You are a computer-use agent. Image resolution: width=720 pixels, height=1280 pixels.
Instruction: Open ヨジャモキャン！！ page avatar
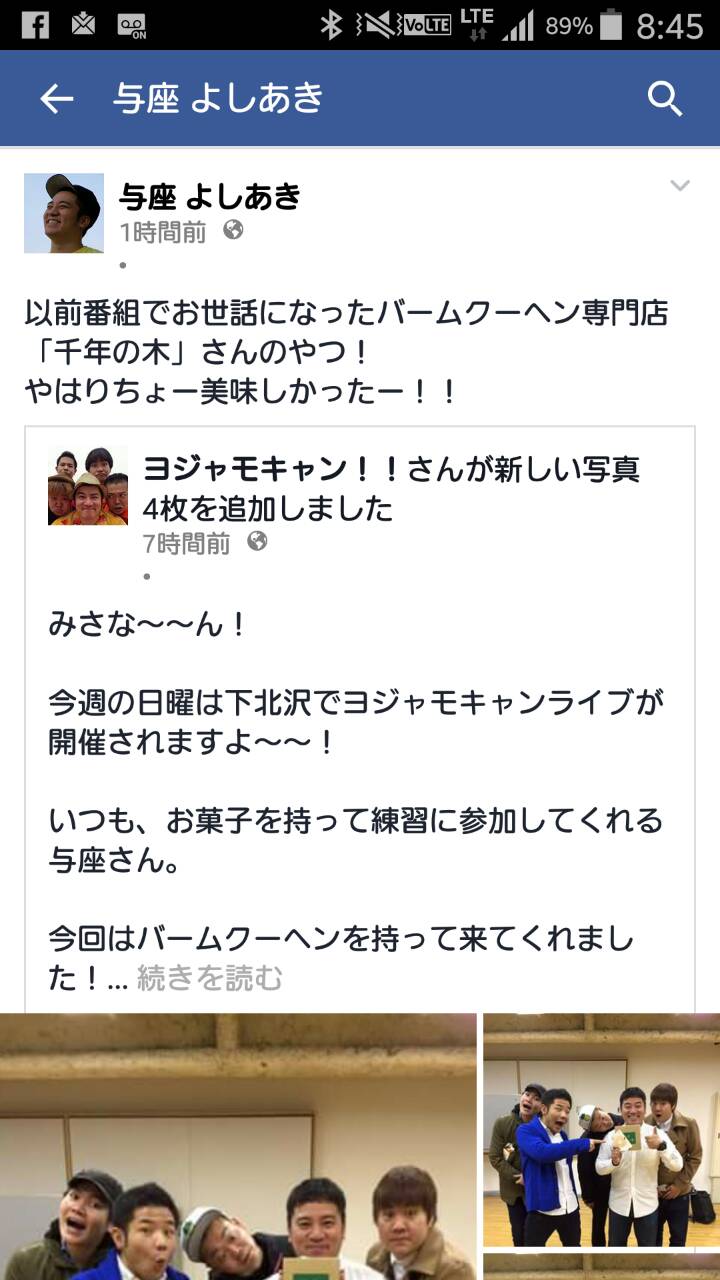[x=88, y=486]
